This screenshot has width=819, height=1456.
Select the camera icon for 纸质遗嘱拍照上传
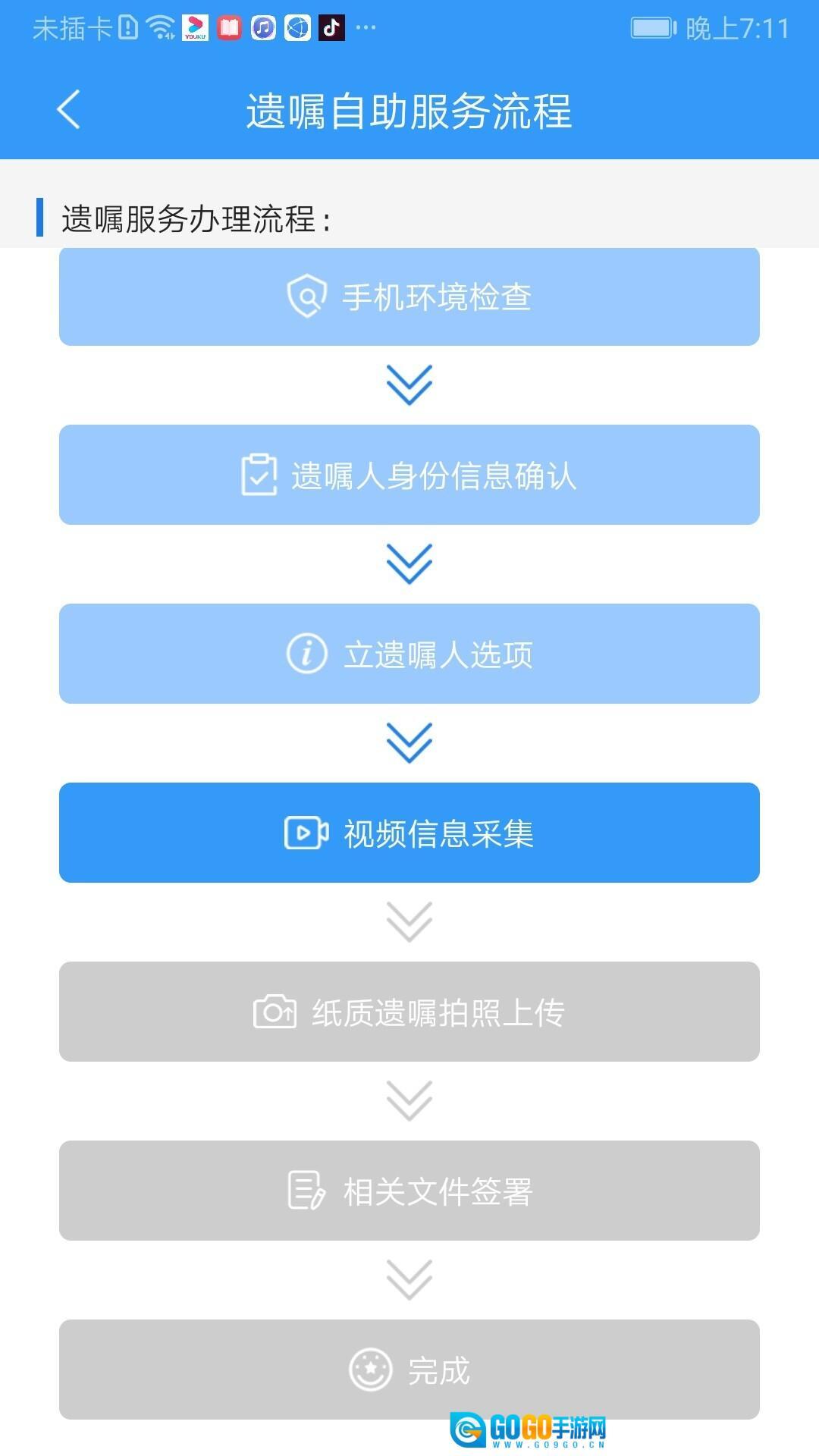click(x=275, y=1012)
